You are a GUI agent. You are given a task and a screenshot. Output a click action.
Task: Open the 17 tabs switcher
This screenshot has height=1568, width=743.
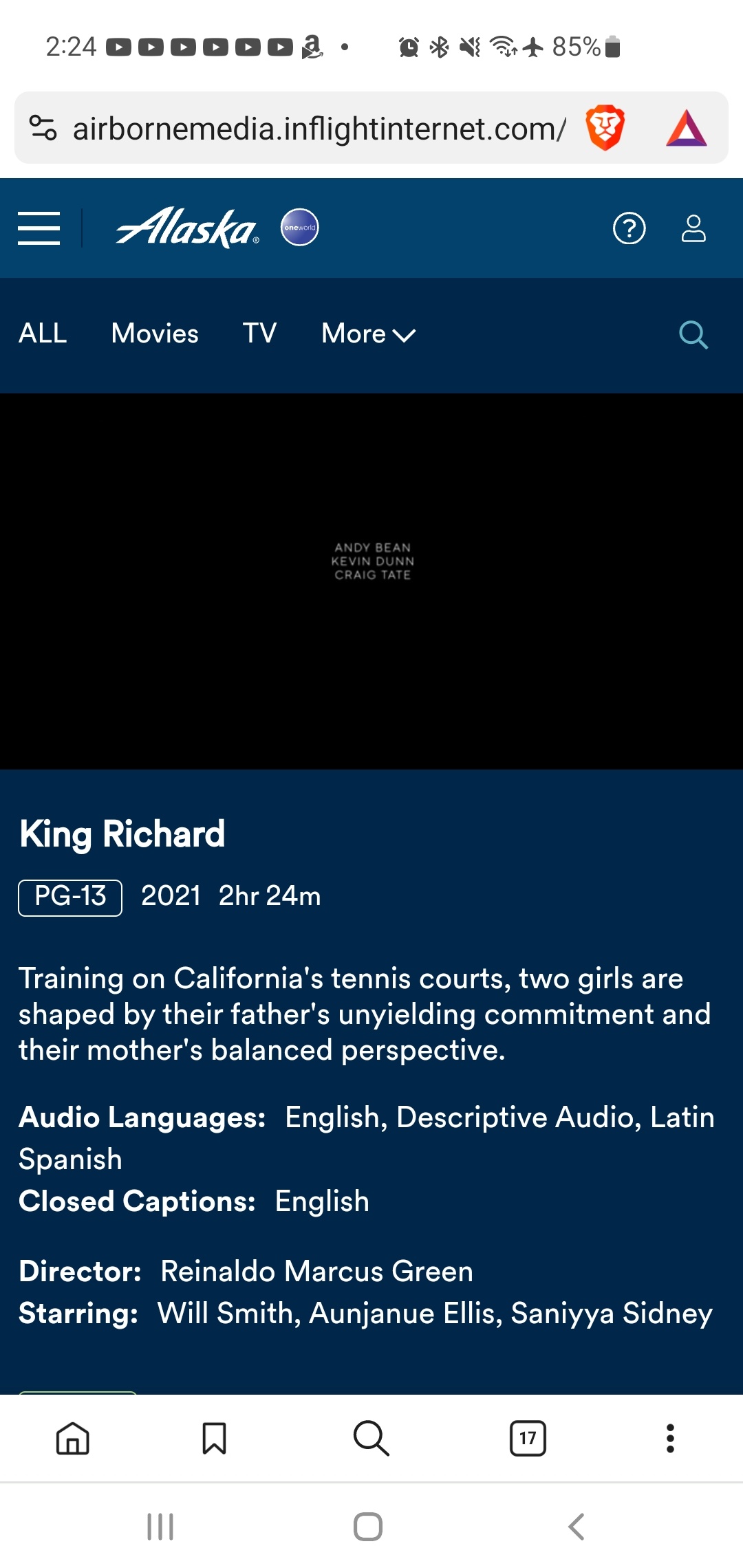528,1438
